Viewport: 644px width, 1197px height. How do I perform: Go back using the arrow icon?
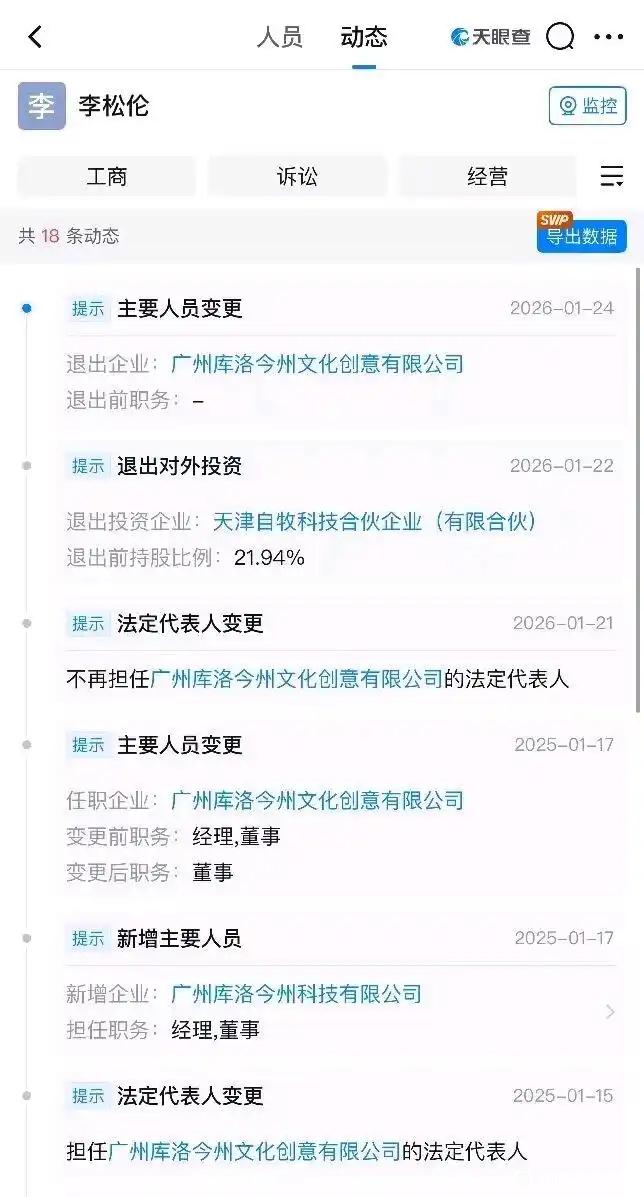tap(35, 38)
